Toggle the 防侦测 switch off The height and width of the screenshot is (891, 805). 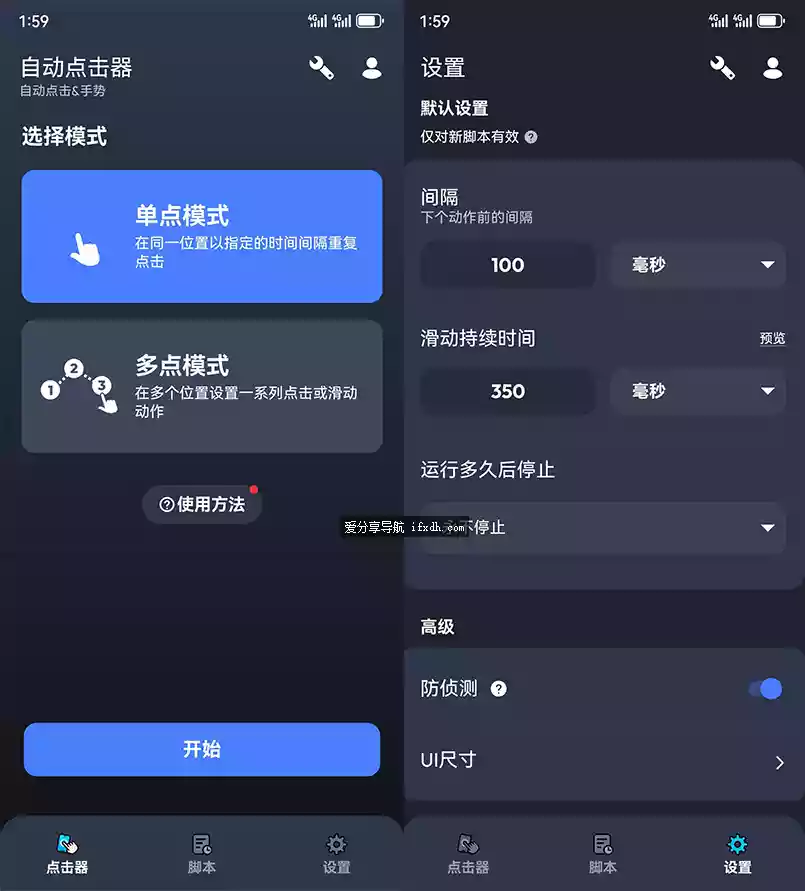coord(763,688)
